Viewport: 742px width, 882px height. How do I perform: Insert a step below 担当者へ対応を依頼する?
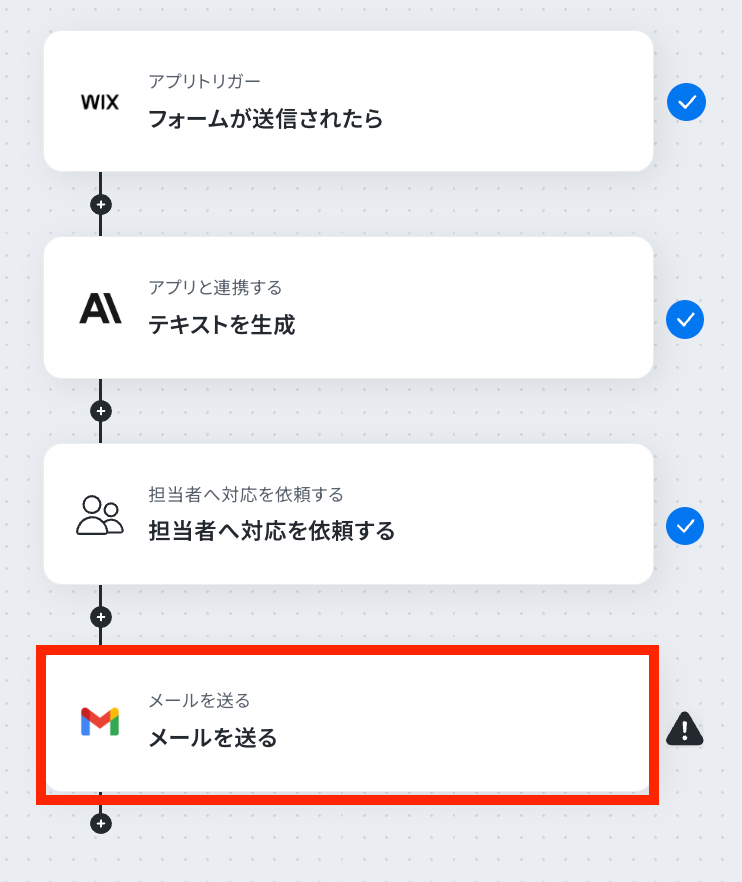tap(100, 617)
